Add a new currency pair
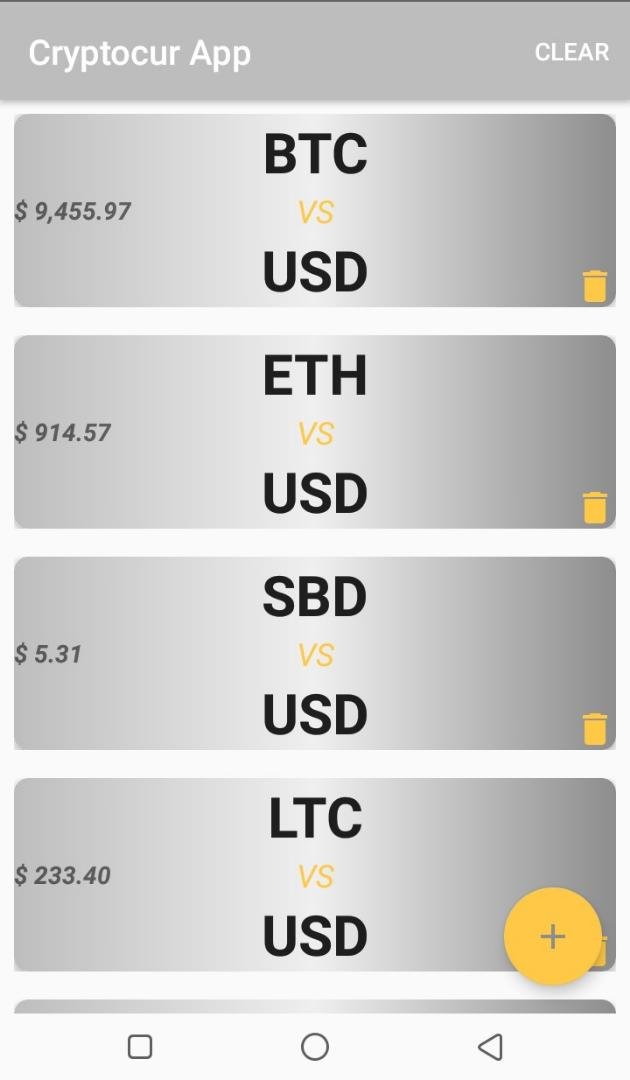This screenshot has height=1080, width=630. (553, 936)
